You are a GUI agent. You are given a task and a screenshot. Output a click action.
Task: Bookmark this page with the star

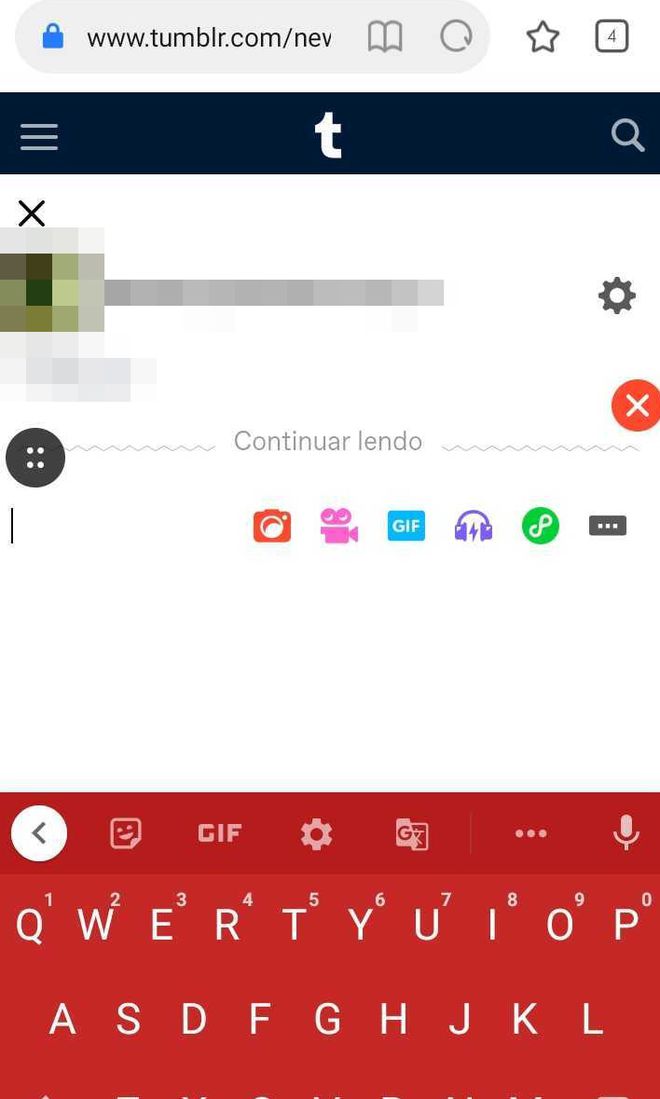[x=542, y=38]
